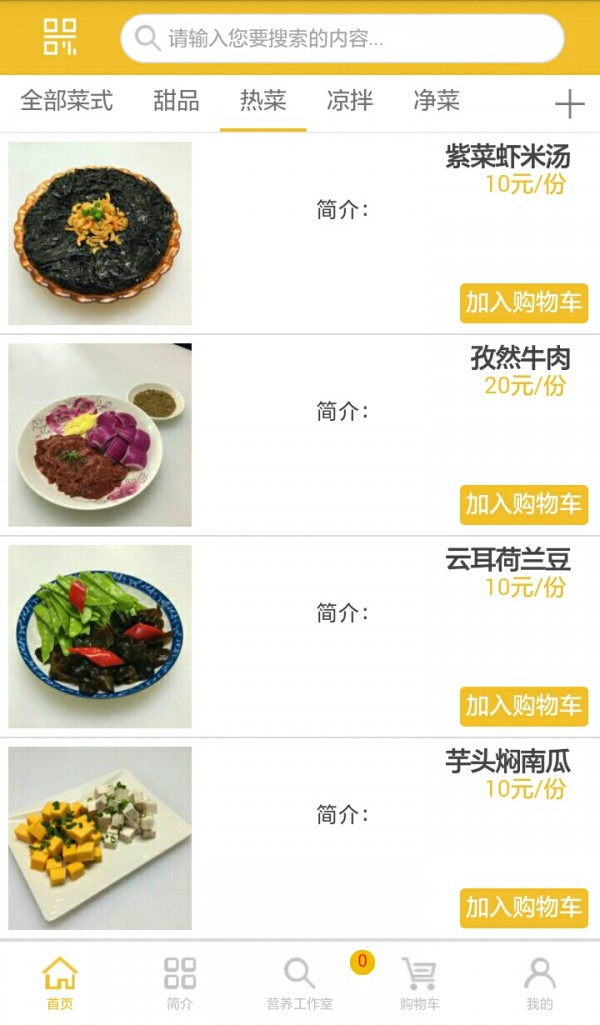
Task: Open the QR code scanner icon
Action: (x=60, y=37)
